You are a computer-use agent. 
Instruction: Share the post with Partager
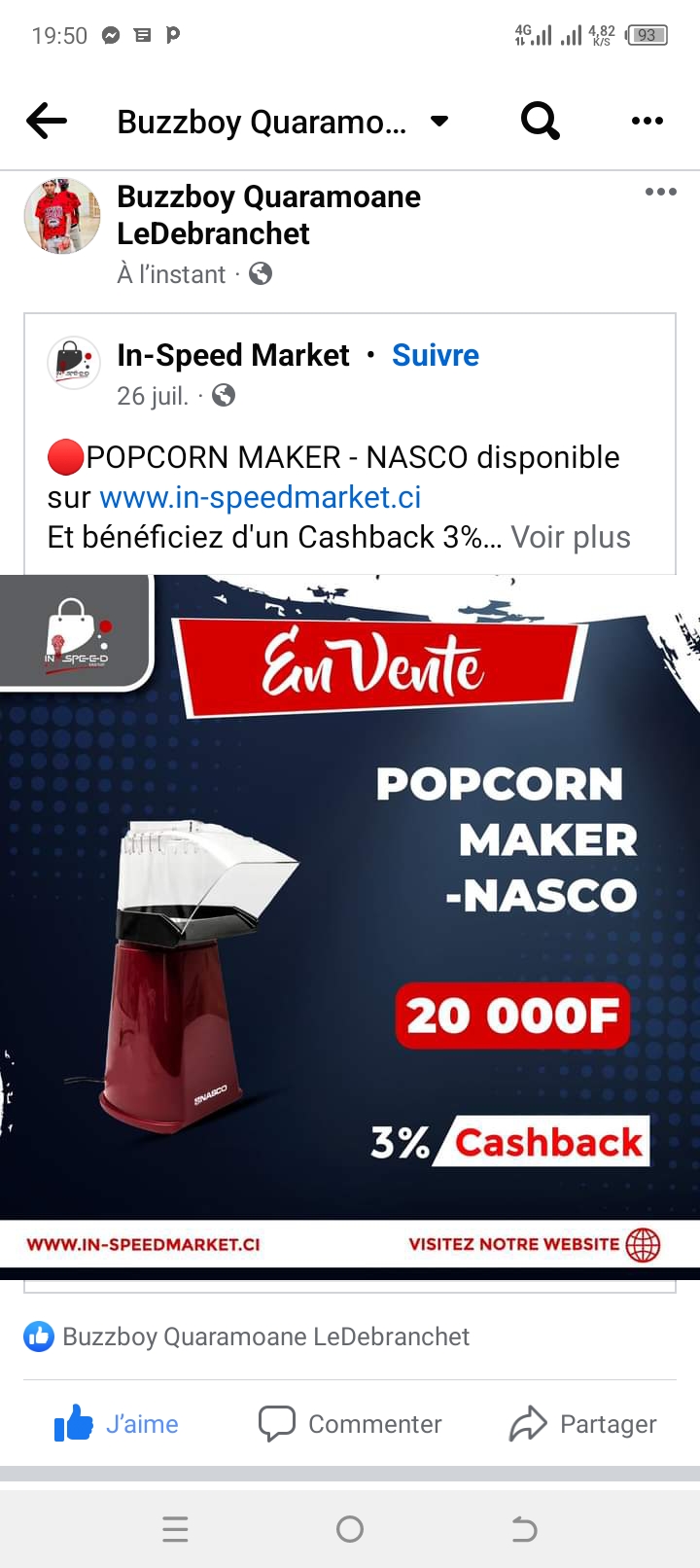click(583, 1424)
